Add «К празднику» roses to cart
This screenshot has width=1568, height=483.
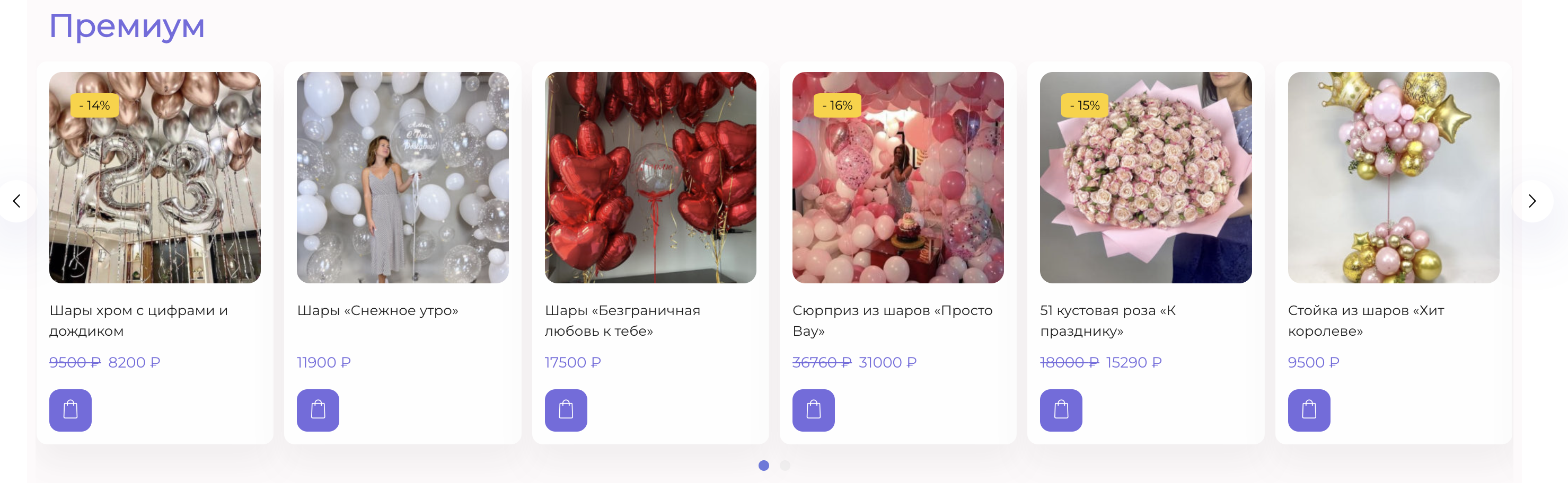[x=1061, y=410]
